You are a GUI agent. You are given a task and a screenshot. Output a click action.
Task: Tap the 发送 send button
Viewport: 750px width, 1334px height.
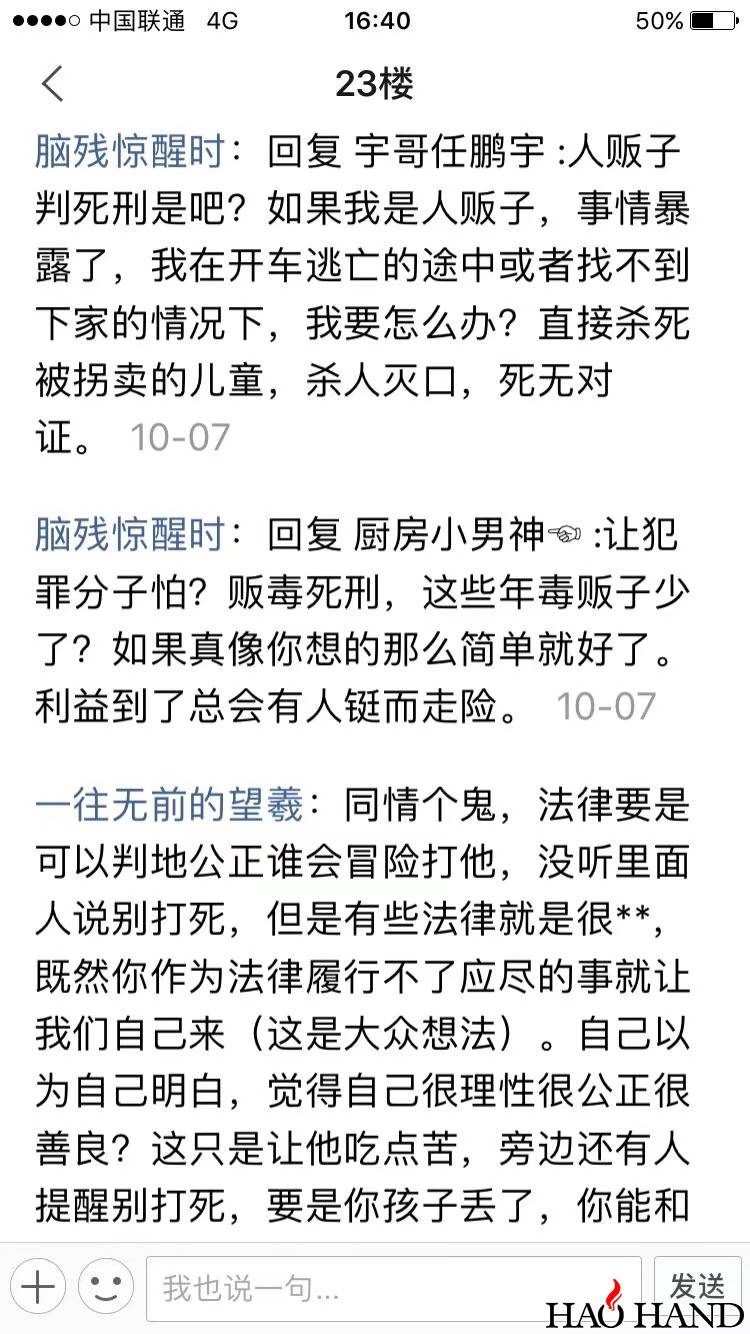[697, 1284]
